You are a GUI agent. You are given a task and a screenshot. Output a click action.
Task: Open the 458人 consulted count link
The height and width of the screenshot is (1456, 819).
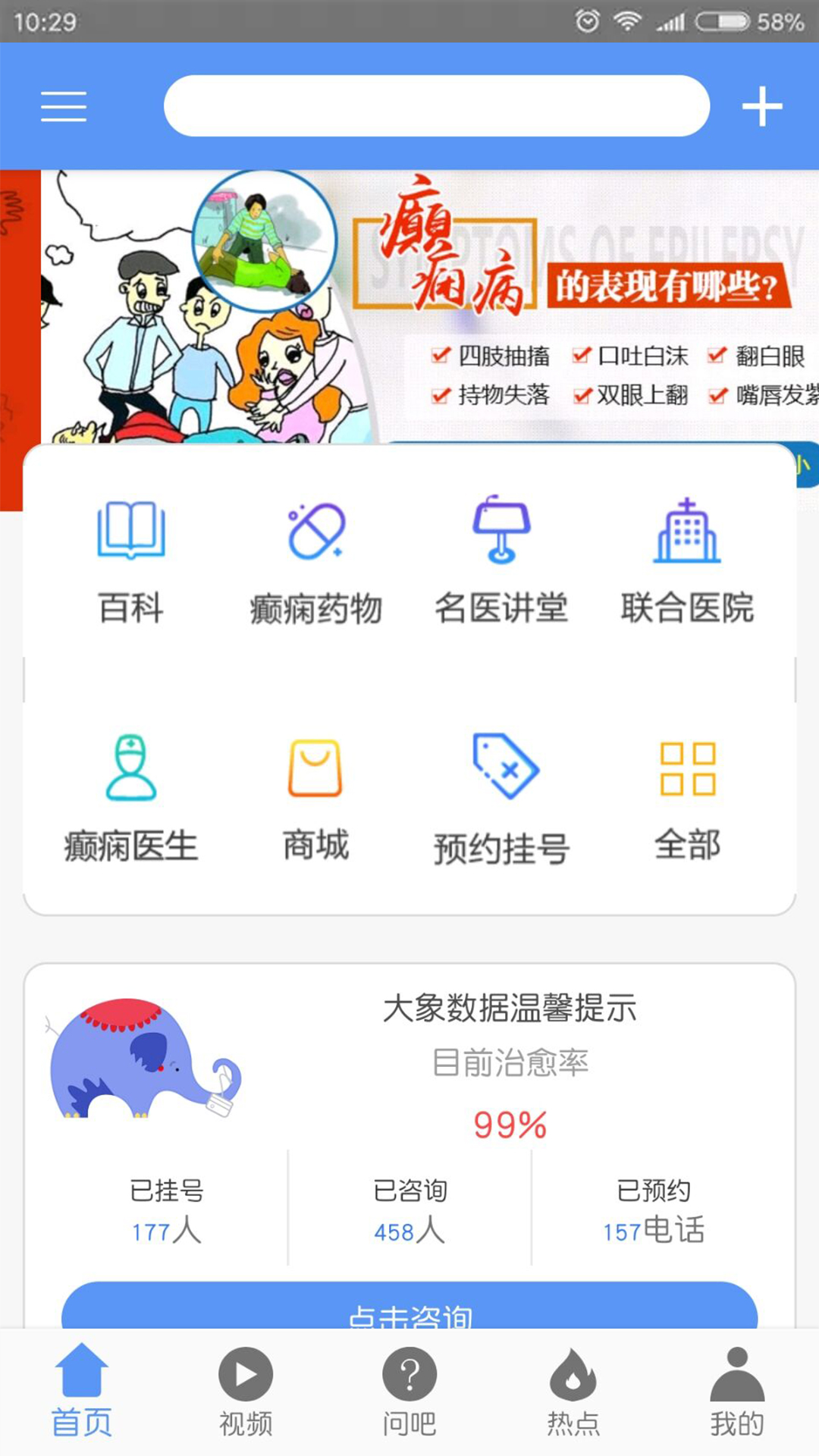point(409,1232)
